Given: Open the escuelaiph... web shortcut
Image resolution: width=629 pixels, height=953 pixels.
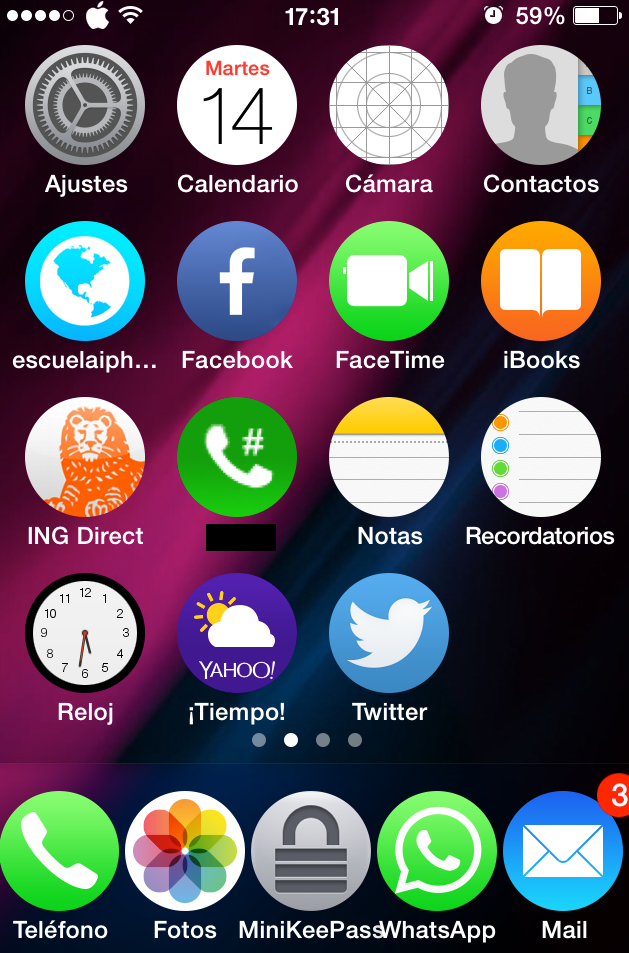Looking at the screenshot, I should (85, 281).
